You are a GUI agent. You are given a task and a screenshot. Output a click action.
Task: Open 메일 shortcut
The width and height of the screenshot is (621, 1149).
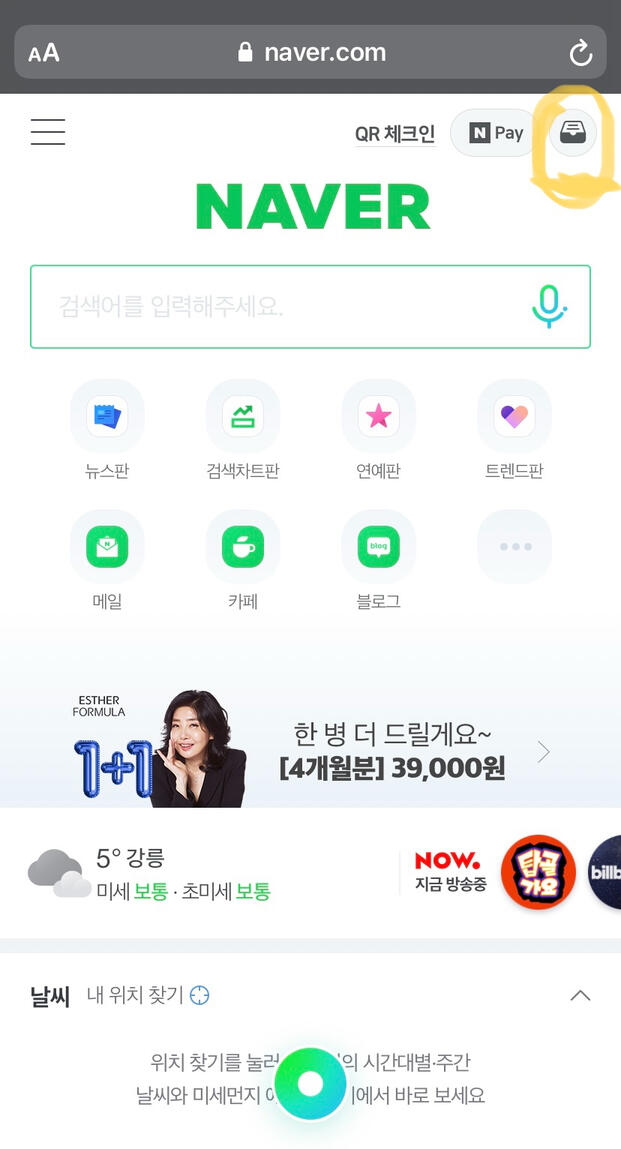coord(107,547)
